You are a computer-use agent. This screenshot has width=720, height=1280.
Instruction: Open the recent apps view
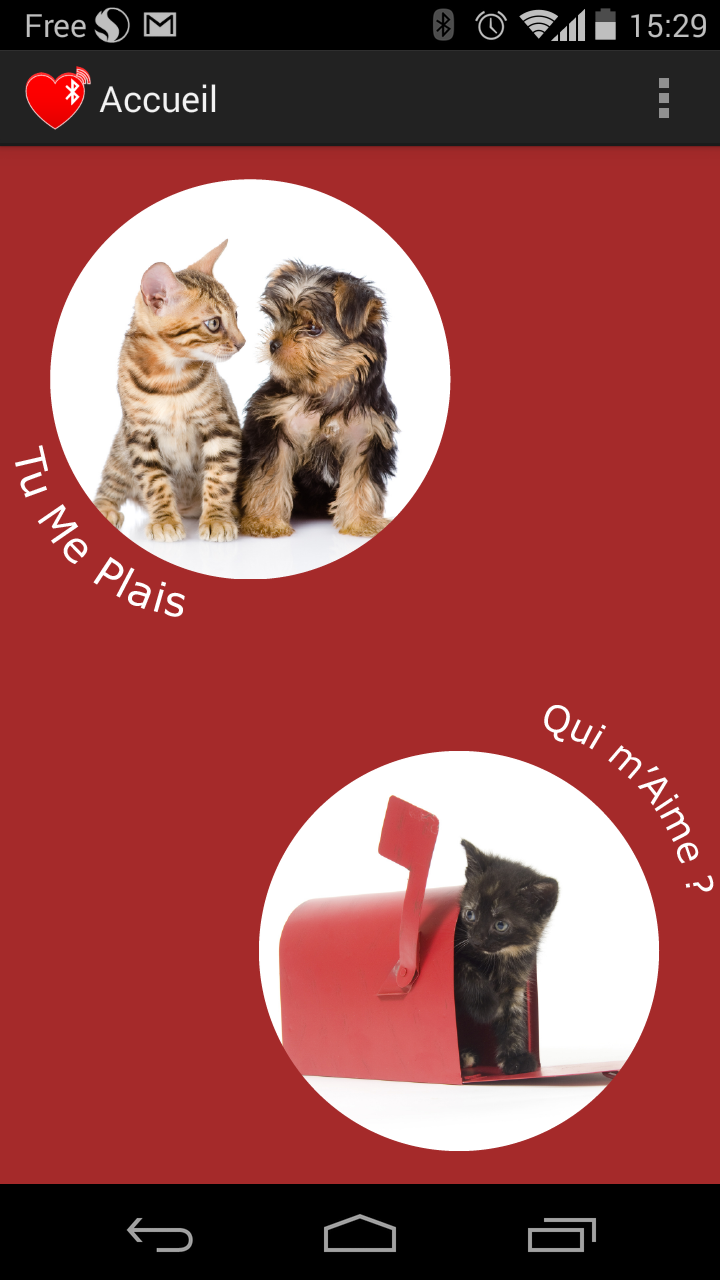[x=561, y=1235]
